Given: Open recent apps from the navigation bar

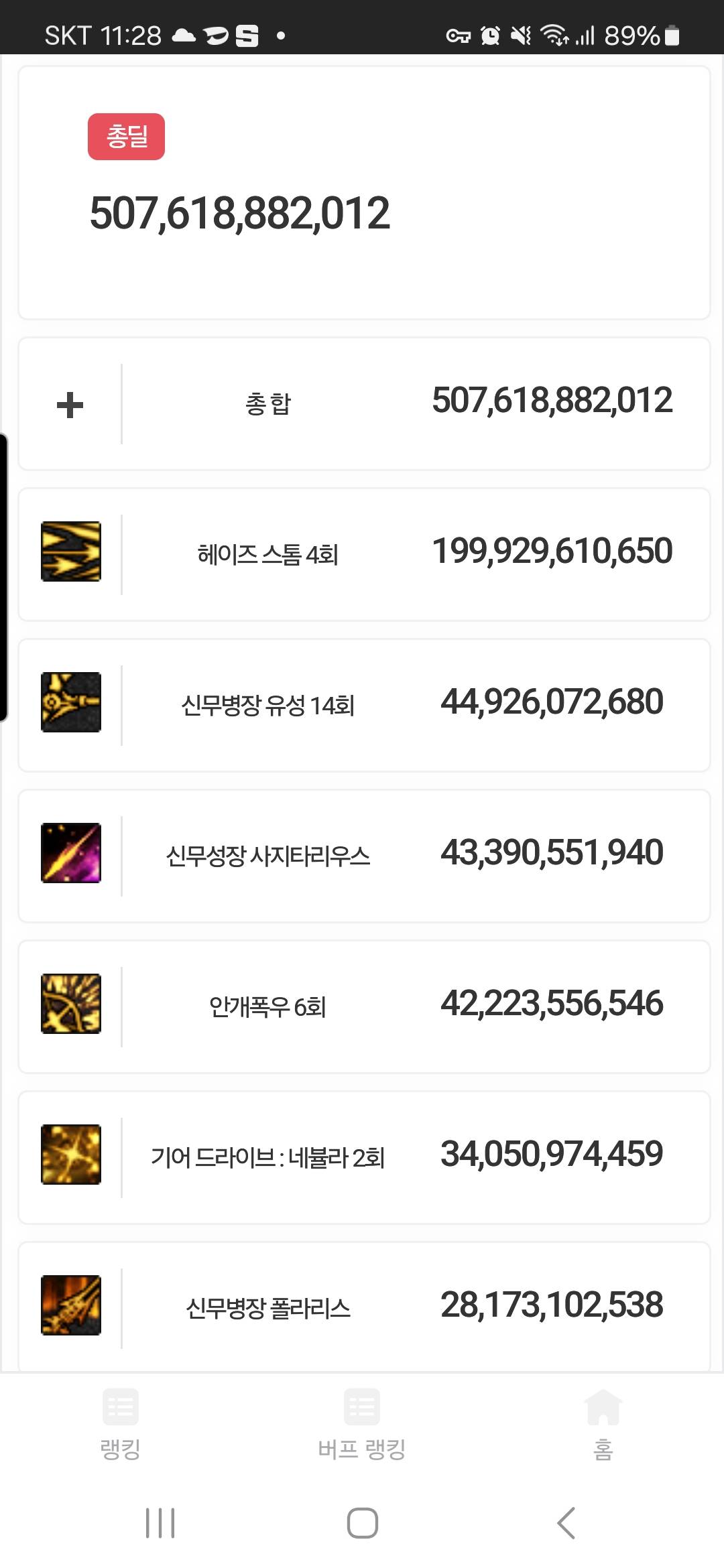Looking at the screenshot, I should pyautogui.click(x=160, y=1523).
